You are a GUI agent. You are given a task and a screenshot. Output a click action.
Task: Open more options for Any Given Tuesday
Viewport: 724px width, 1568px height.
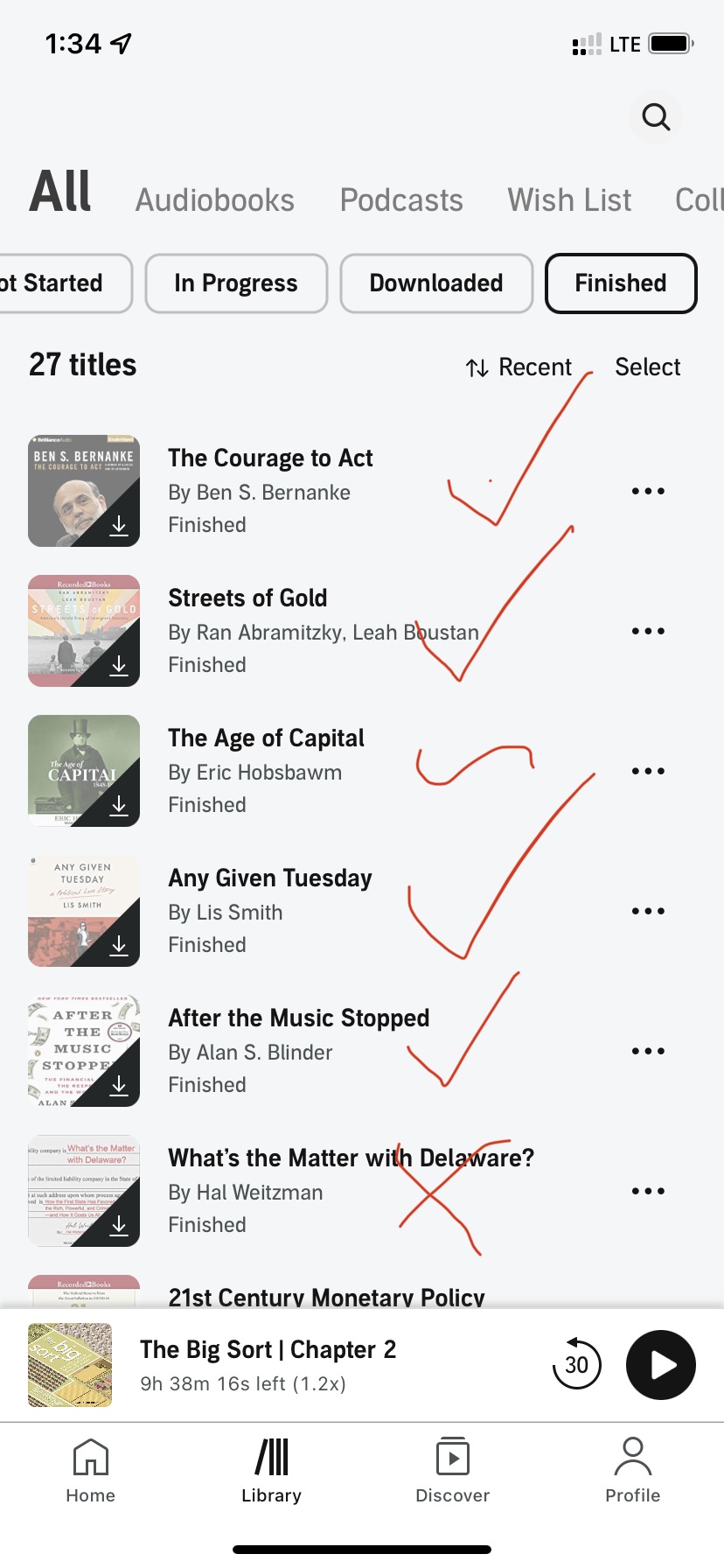pyautogui.click(x=648, y=911)
